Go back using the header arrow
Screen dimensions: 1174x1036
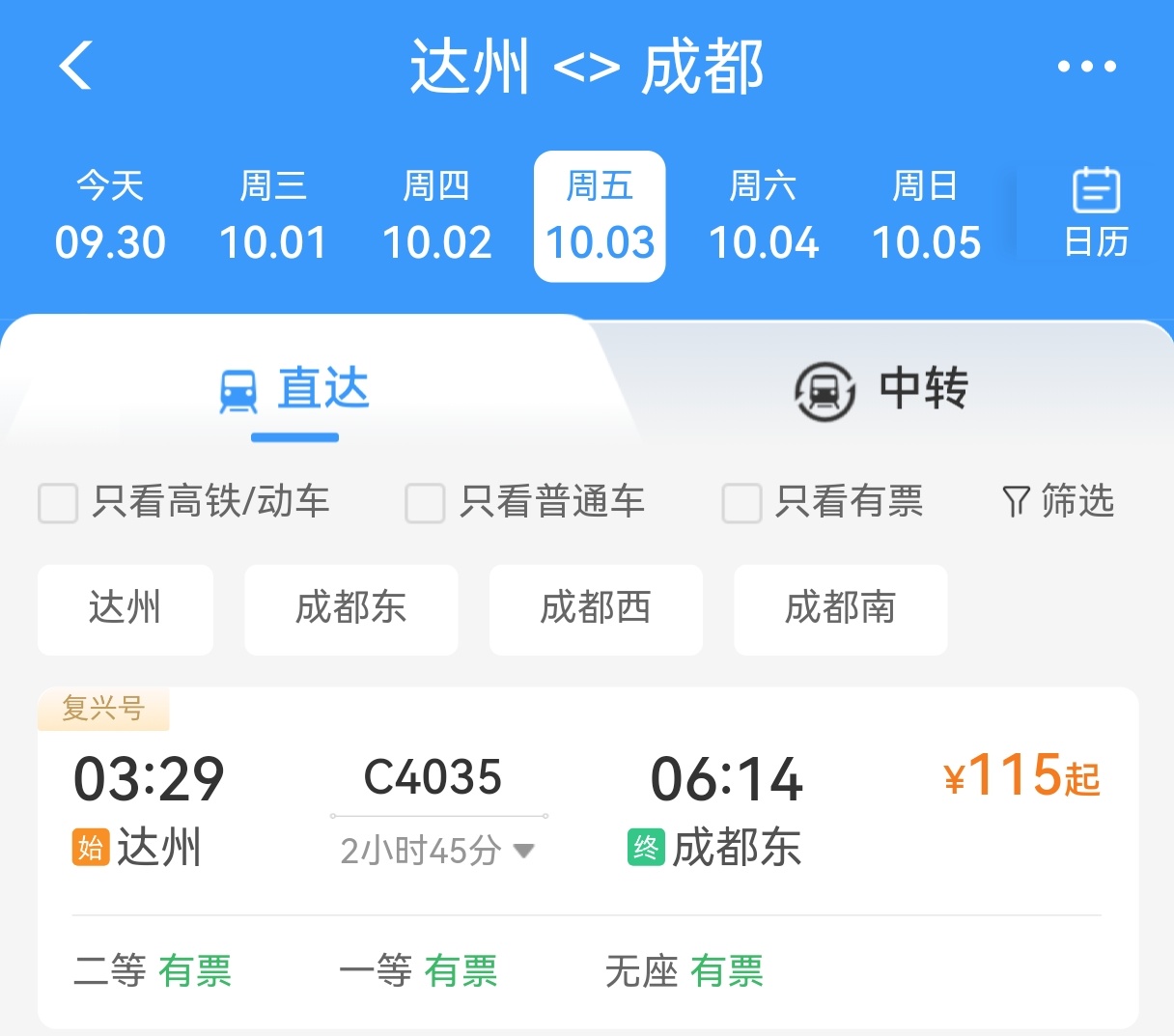pos(75,66)
